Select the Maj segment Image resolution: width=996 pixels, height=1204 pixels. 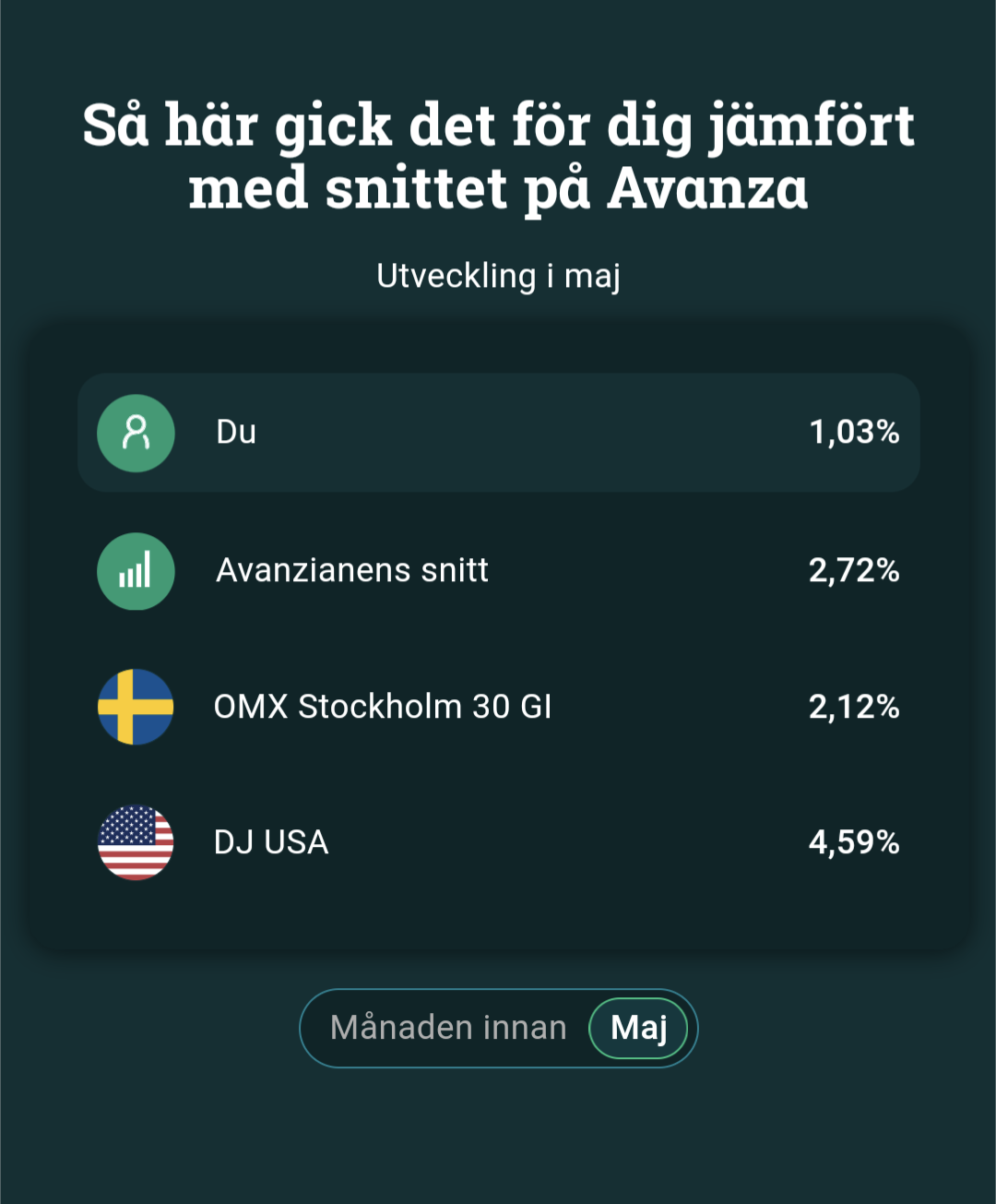click(x=638, y=1028)
